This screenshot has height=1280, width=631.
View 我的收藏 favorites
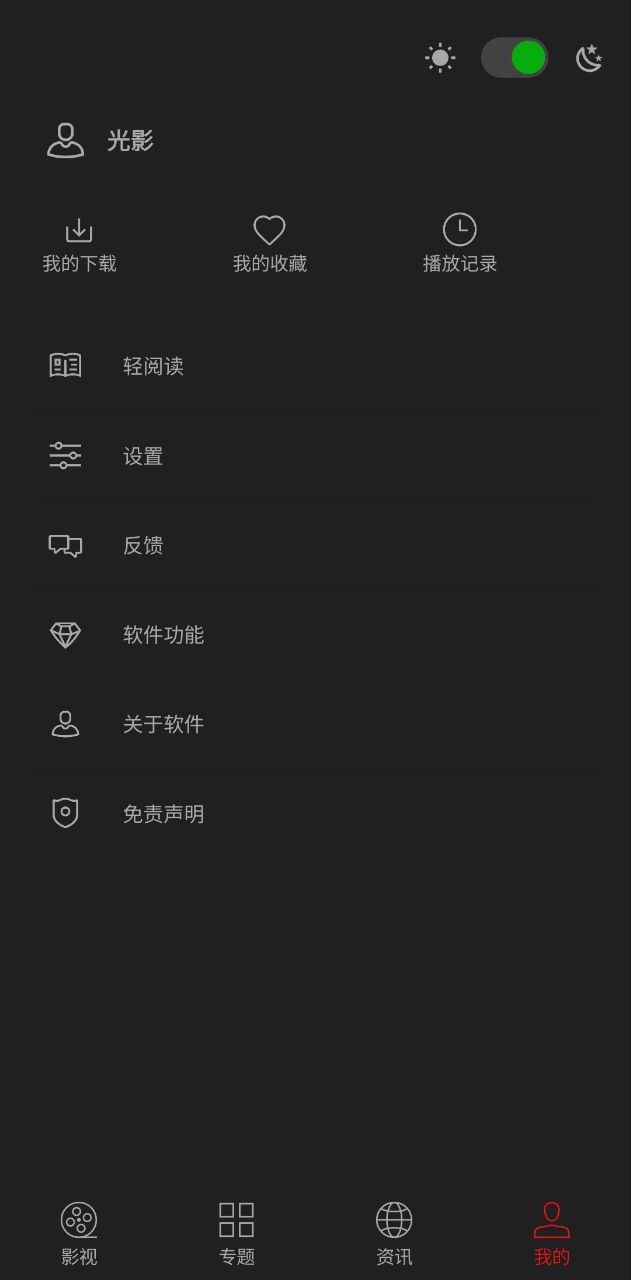pyautogui.click(x=269, y=244)
